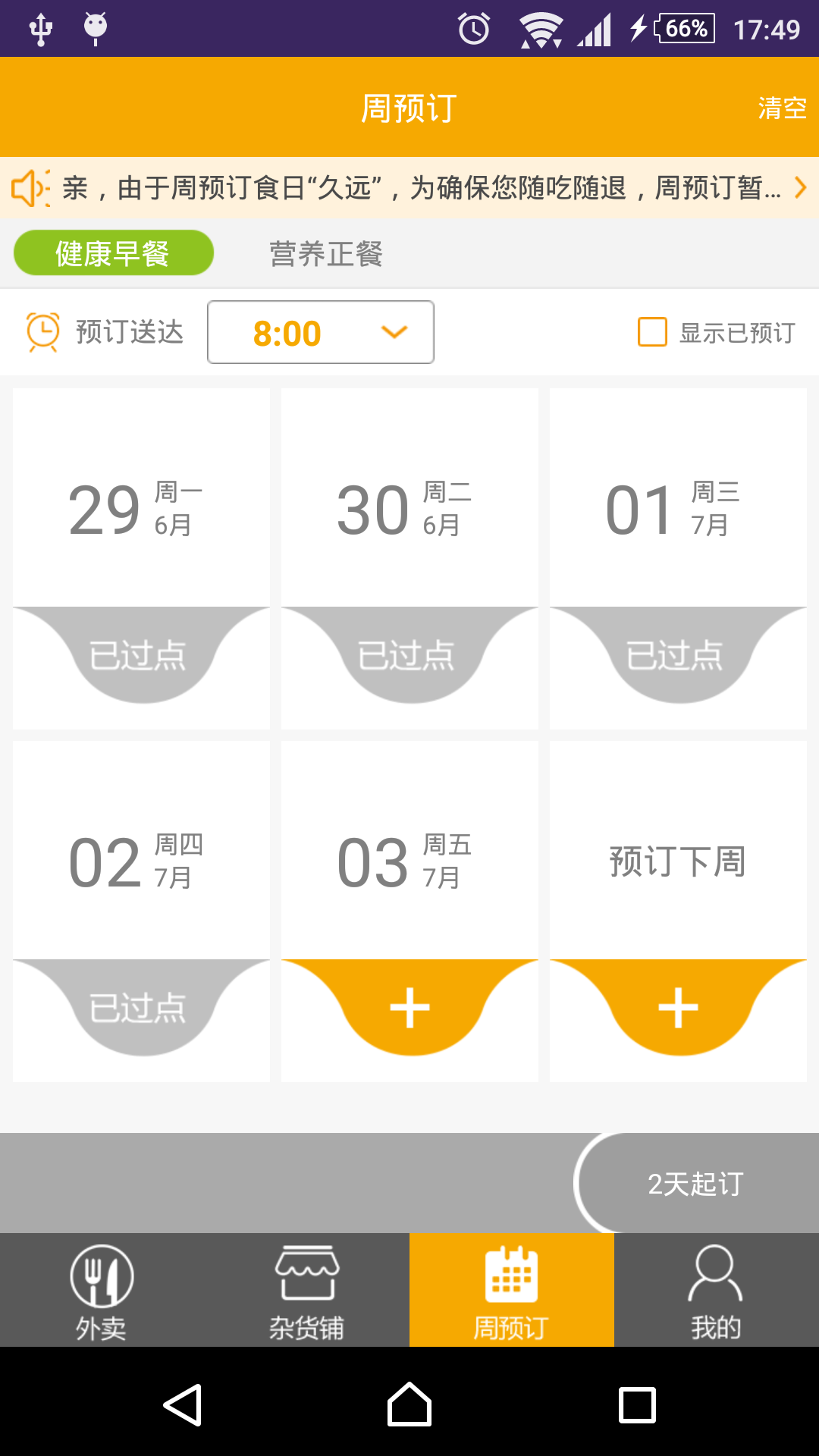Check the 显示已预订 checkbox
Viewport: 819px width, 1456px height.
coord(652,332)
